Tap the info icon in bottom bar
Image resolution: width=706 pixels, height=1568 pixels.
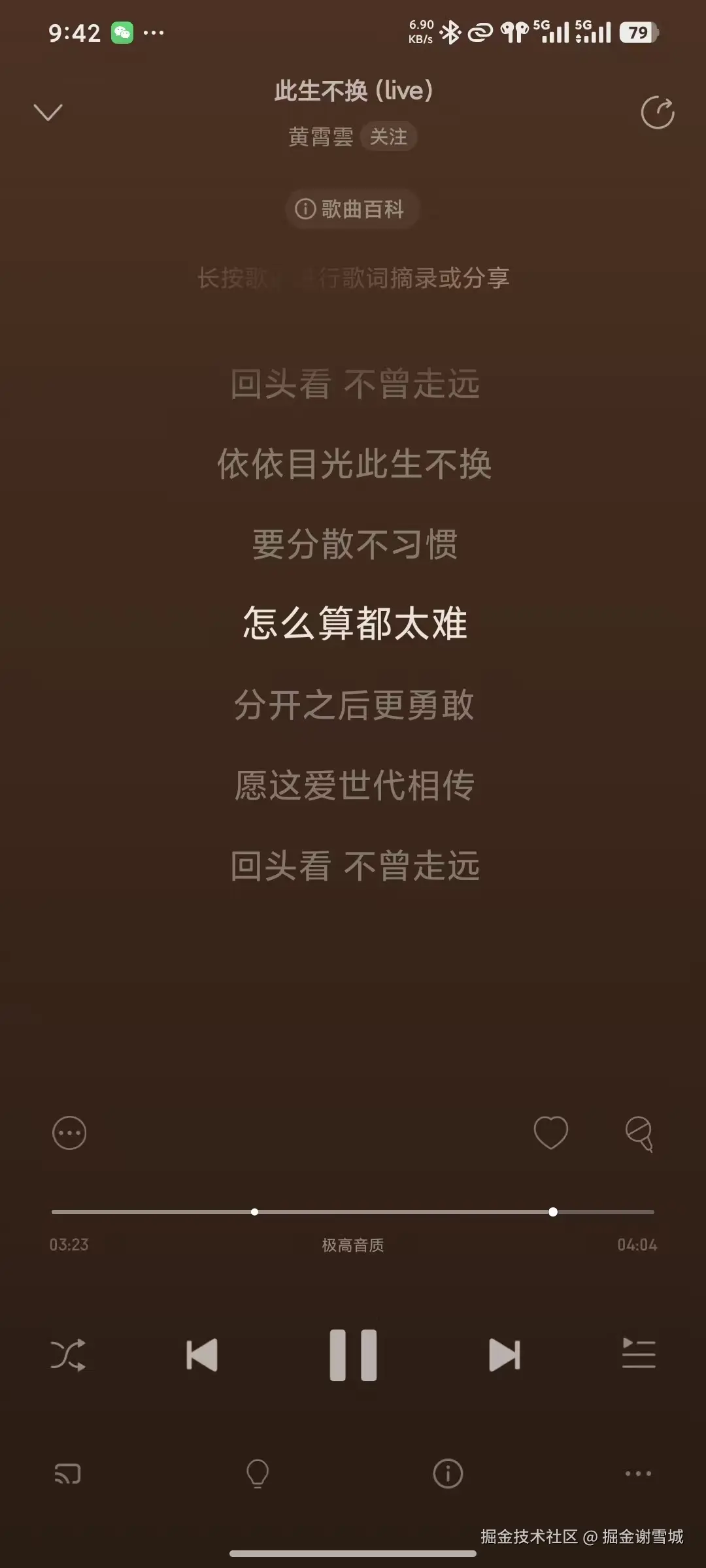tap(447, 1475)
